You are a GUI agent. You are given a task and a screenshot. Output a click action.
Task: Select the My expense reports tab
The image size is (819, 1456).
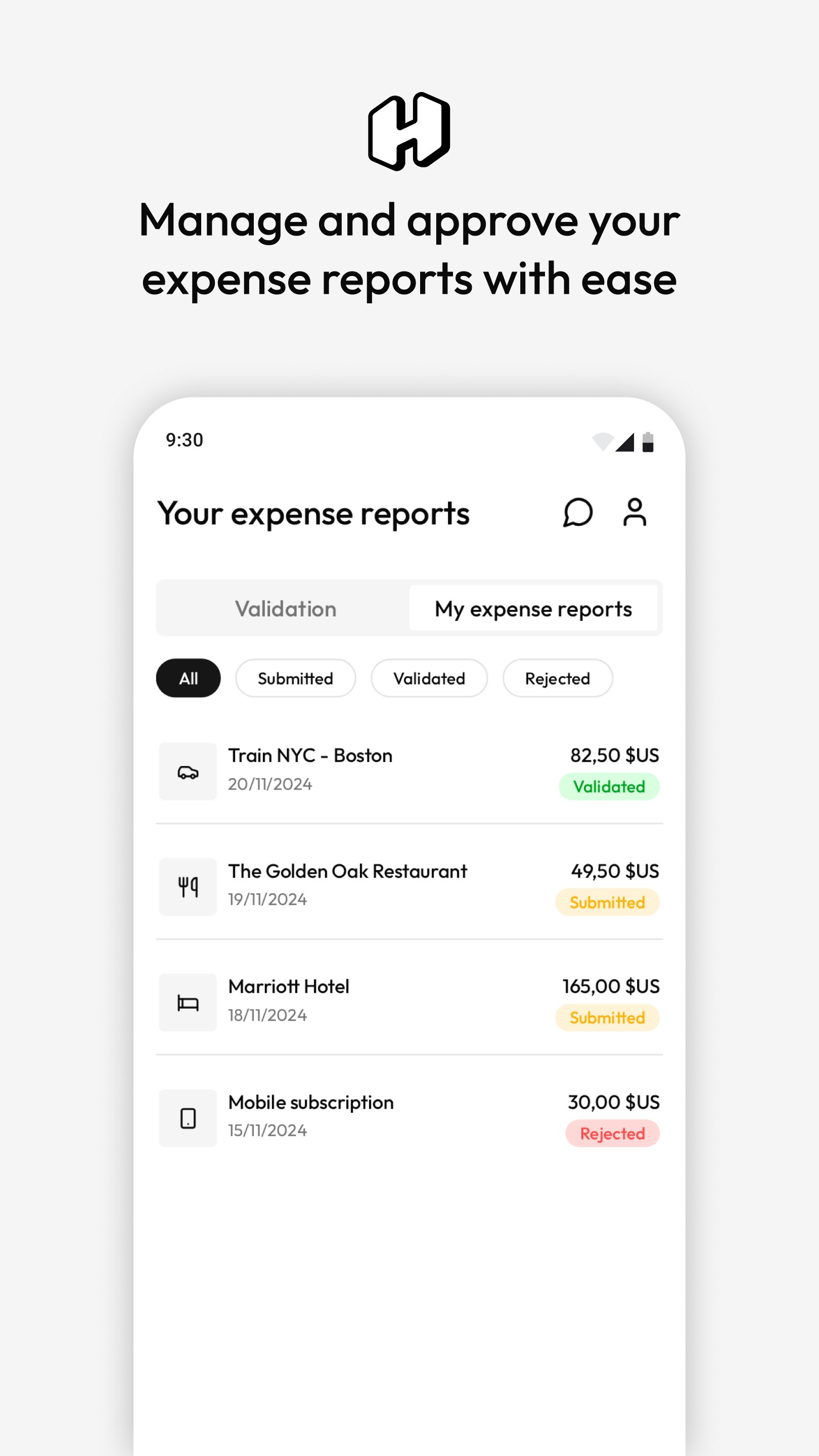[533, 608]
